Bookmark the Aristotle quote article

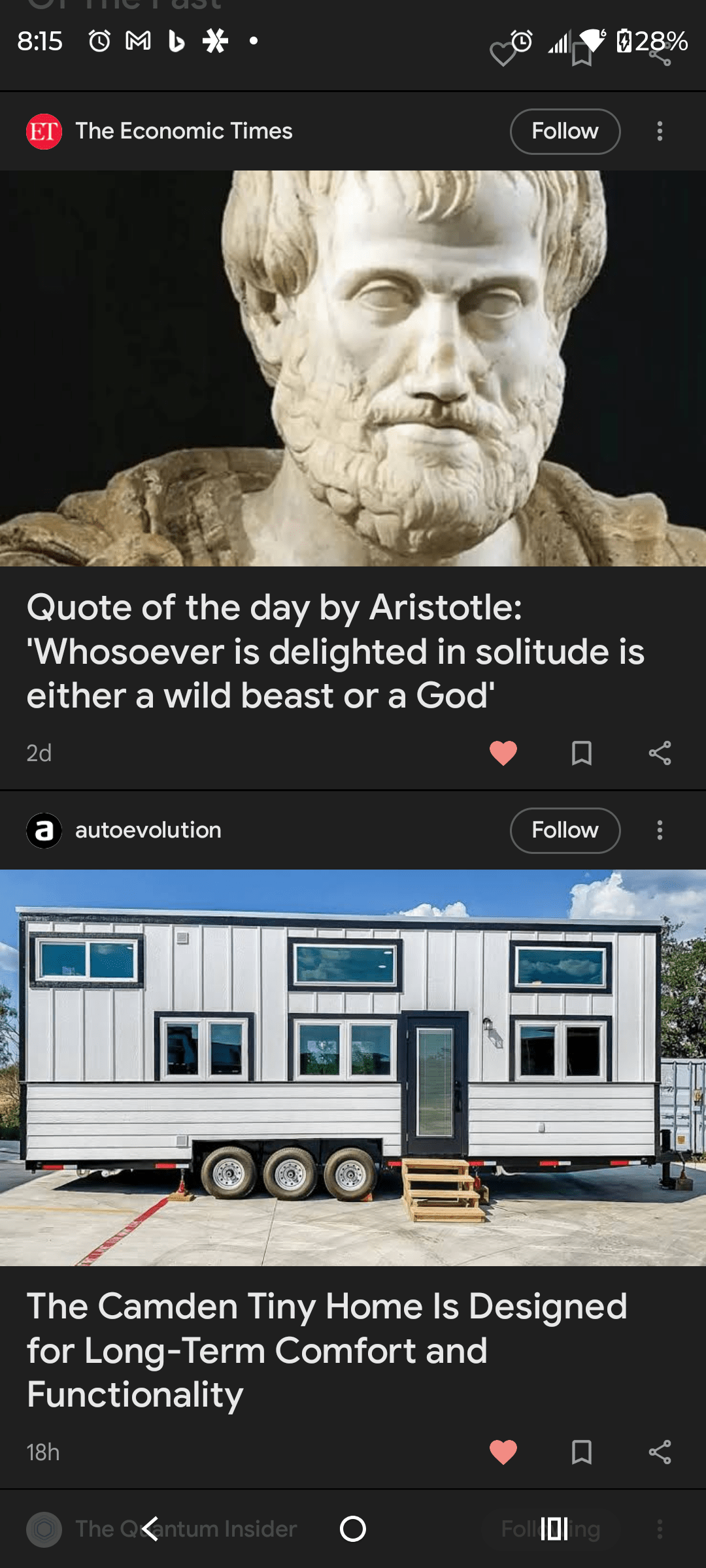click(x=582, y=754)
